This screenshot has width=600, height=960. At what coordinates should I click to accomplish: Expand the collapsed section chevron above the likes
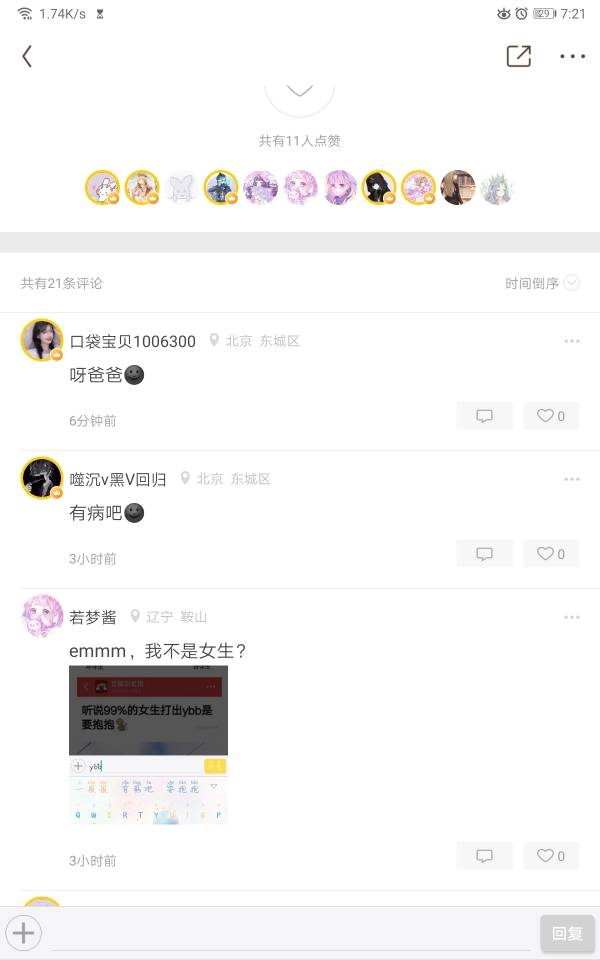coord(300,91)
